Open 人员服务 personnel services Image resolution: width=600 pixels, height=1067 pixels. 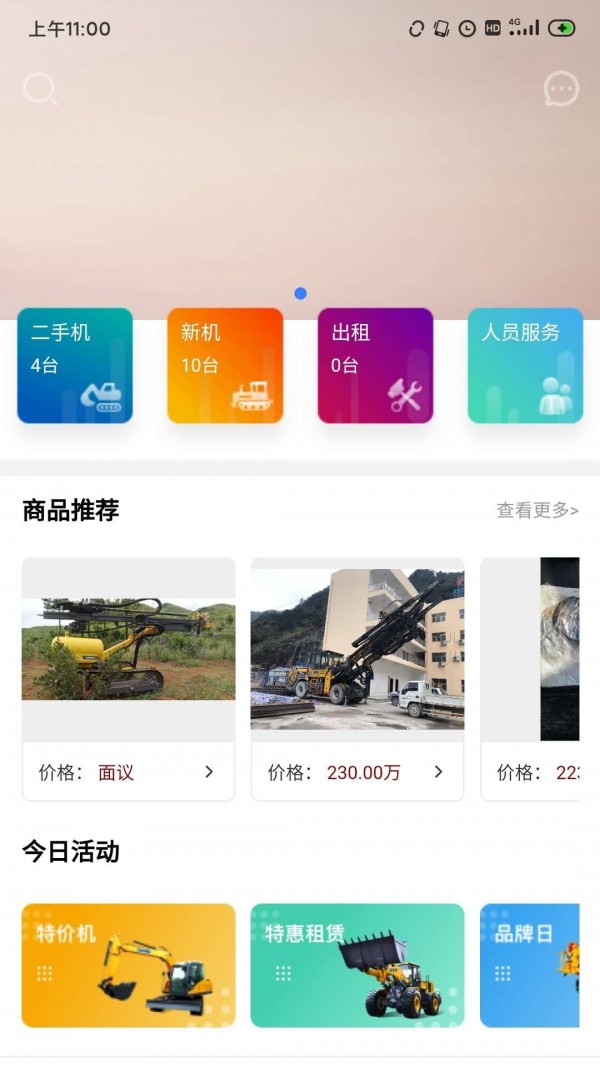(525, 365)
